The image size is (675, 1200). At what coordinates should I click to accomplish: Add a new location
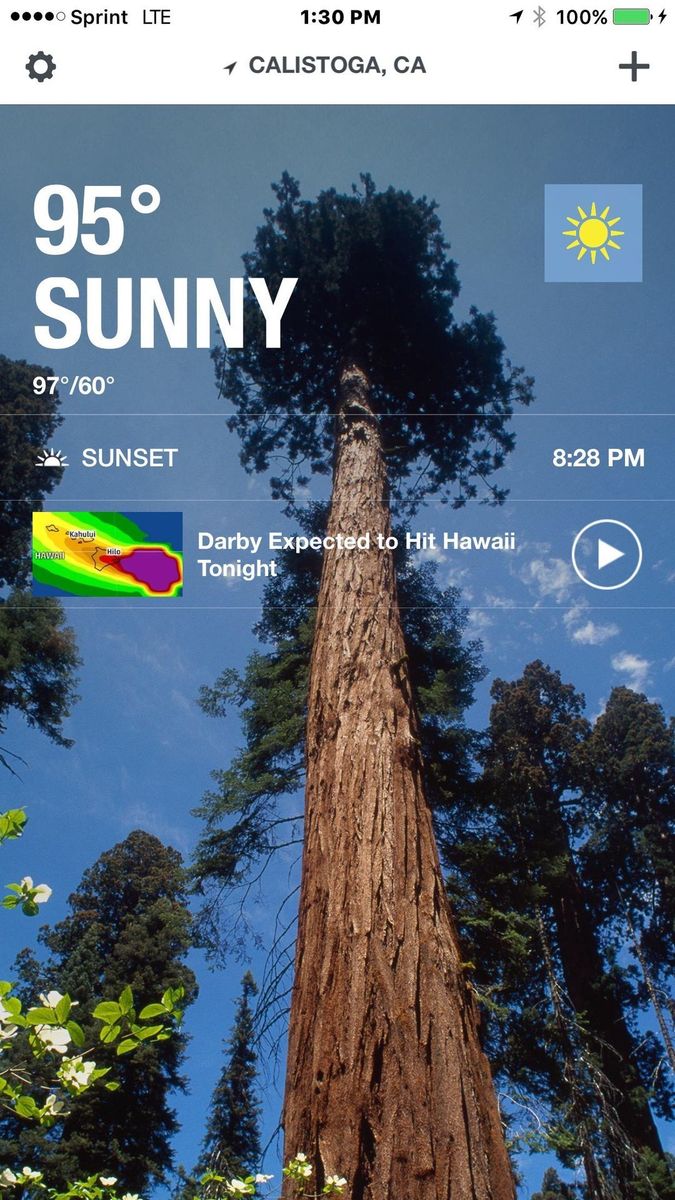(x=633, y=67)
